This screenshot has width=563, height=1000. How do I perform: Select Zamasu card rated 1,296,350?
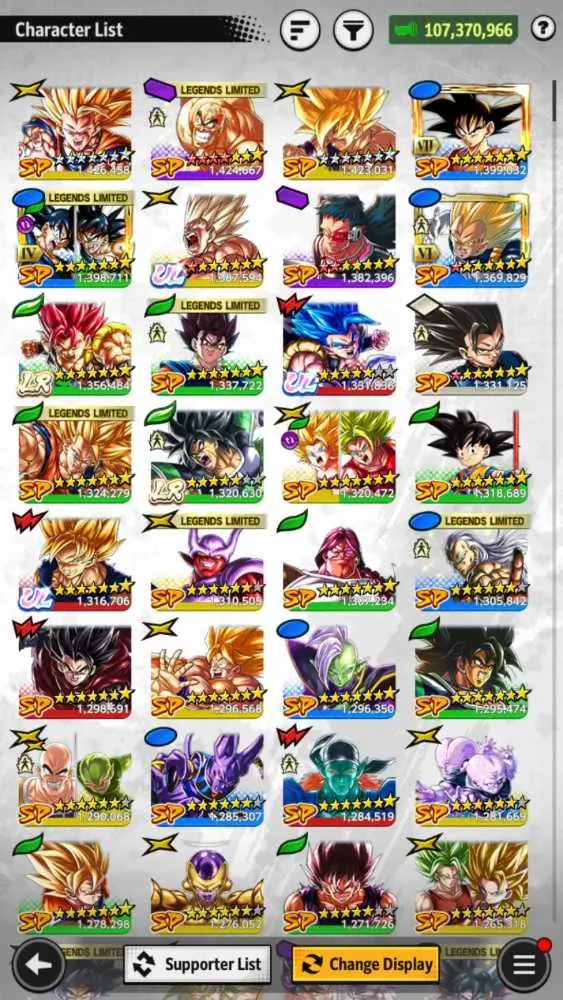339,670
